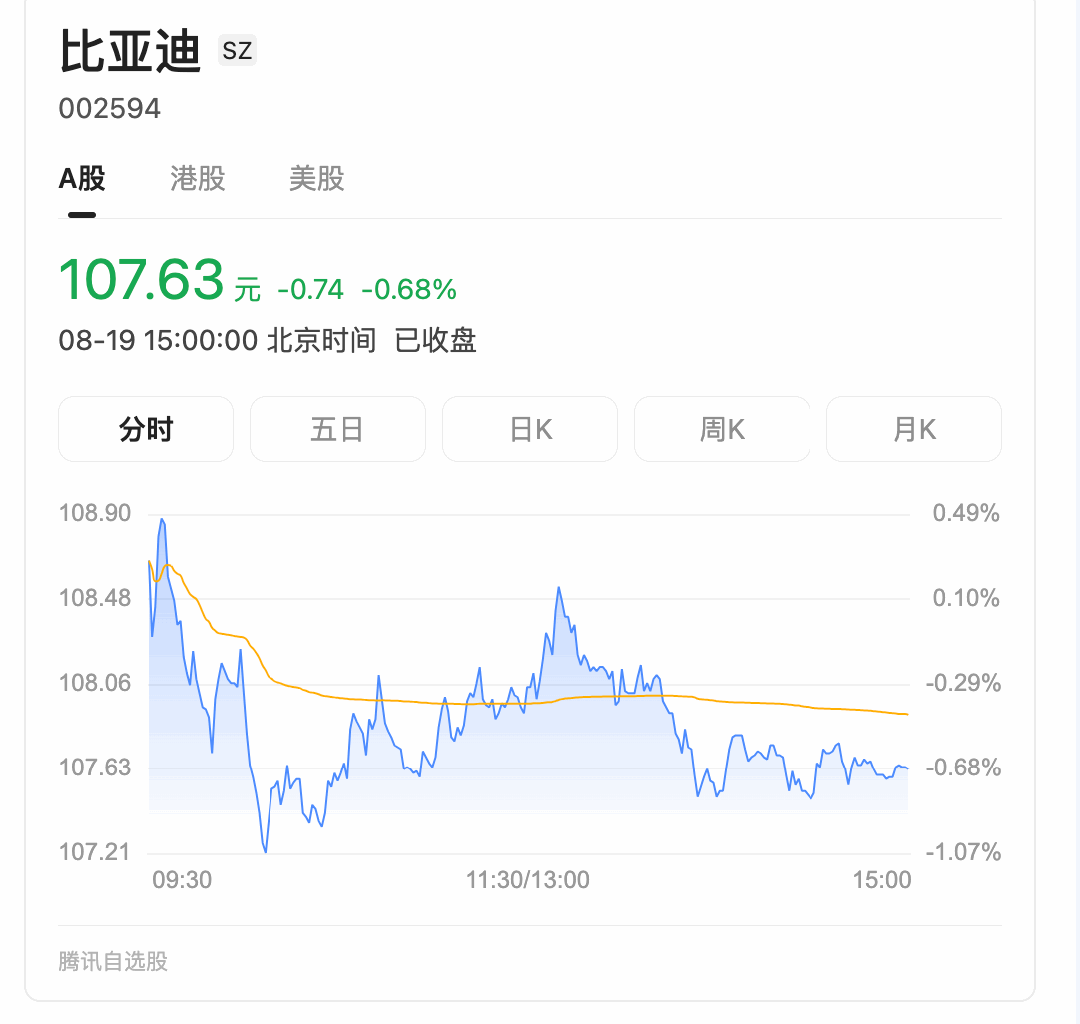Switch to the 美股 tab
The image size is (1080, 1024).
pos(317,179)
